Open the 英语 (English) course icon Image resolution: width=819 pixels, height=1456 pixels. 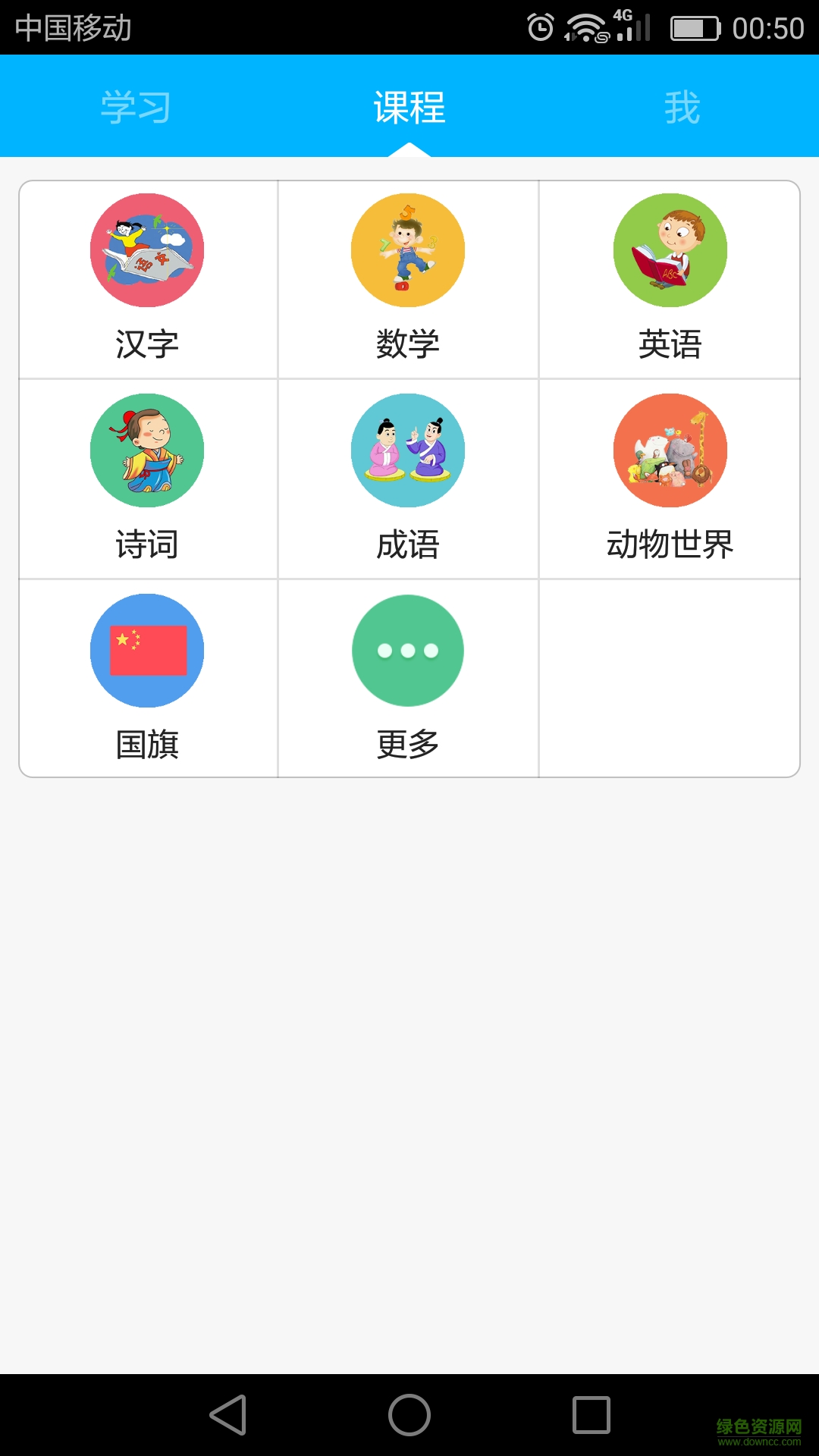coord(670,250)
